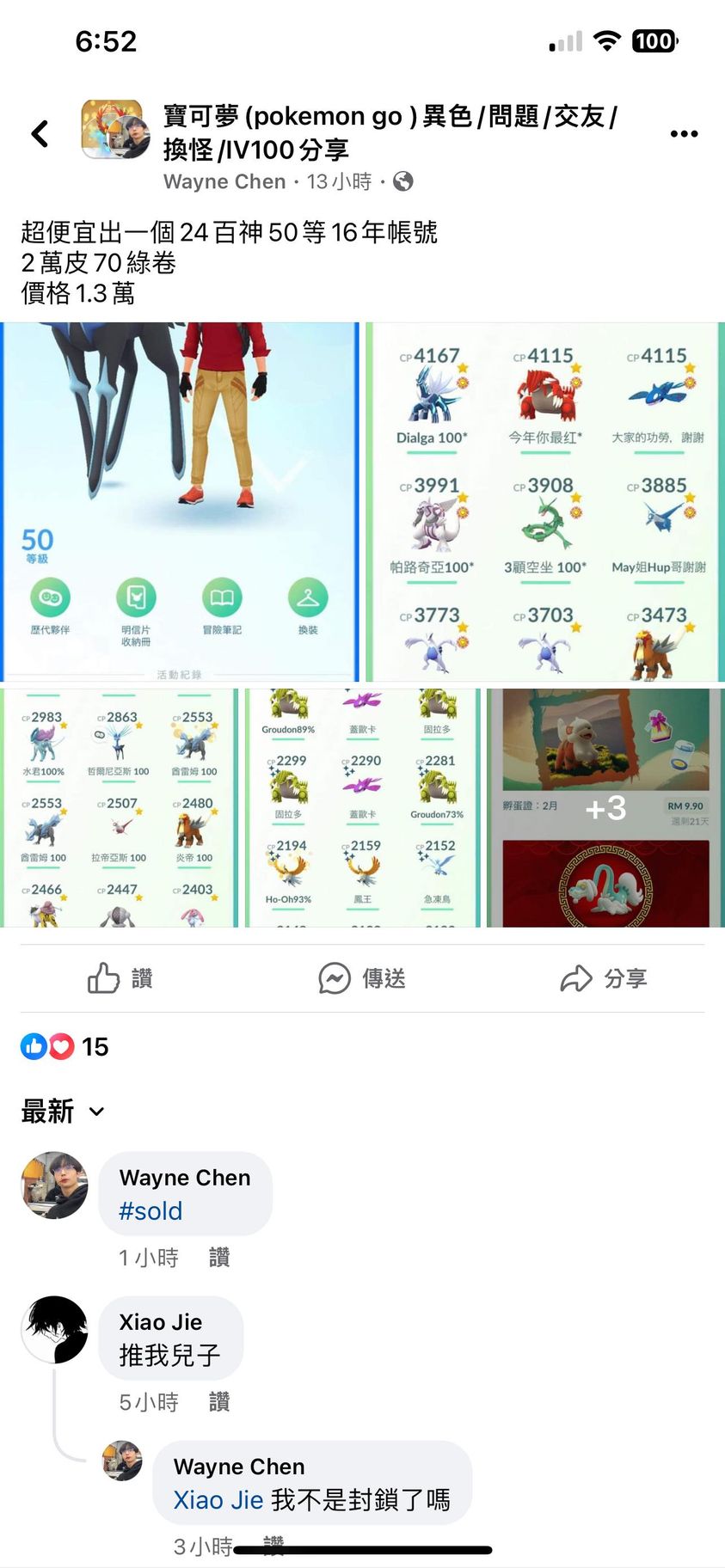The height and width of the screenshot is (1568, 725).
Task: Open the Xiao Jie mention in reply
Action: 218,1500
